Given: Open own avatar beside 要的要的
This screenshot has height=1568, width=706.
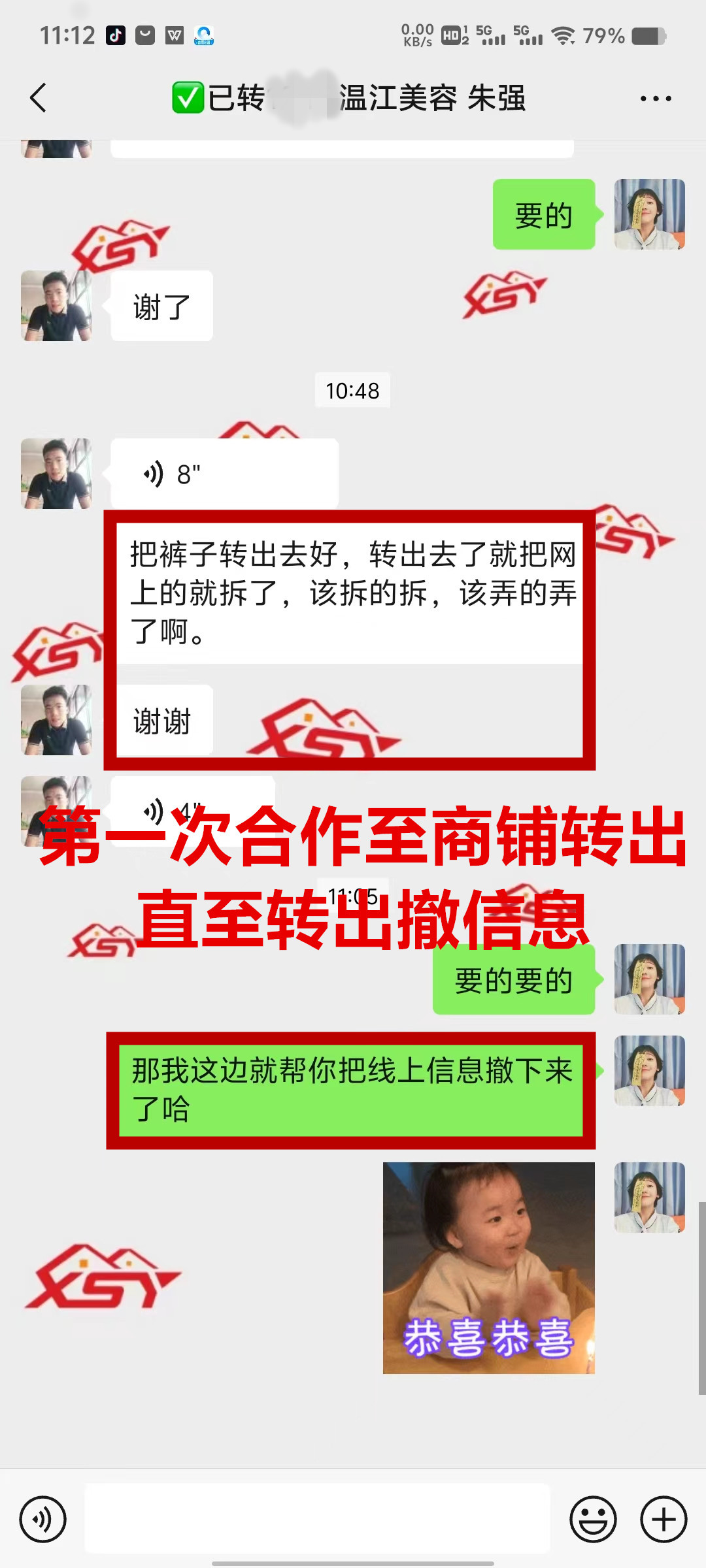Looking at the screenshot, I should (649, 979).
